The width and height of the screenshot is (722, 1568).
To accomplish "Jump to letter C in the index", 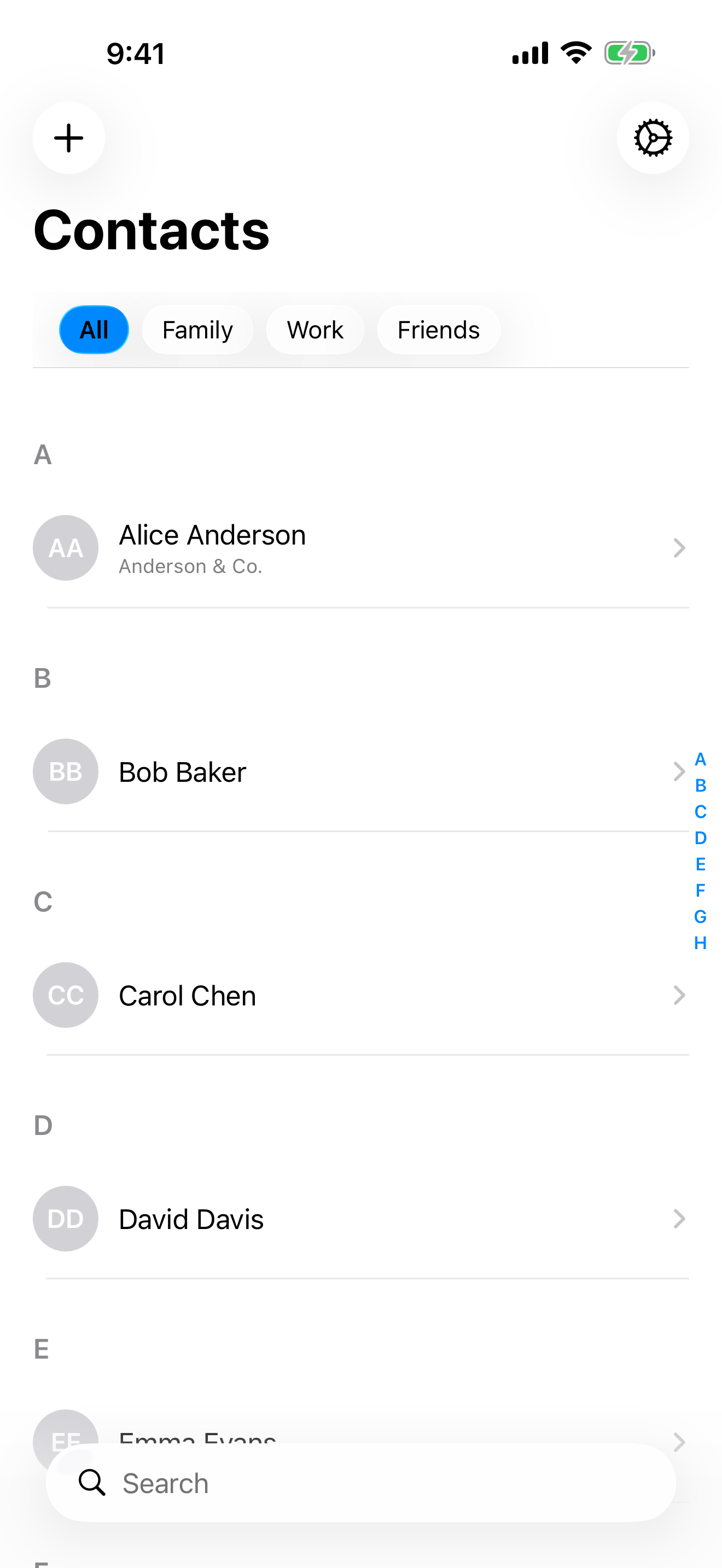I will (x=700, y=811).
